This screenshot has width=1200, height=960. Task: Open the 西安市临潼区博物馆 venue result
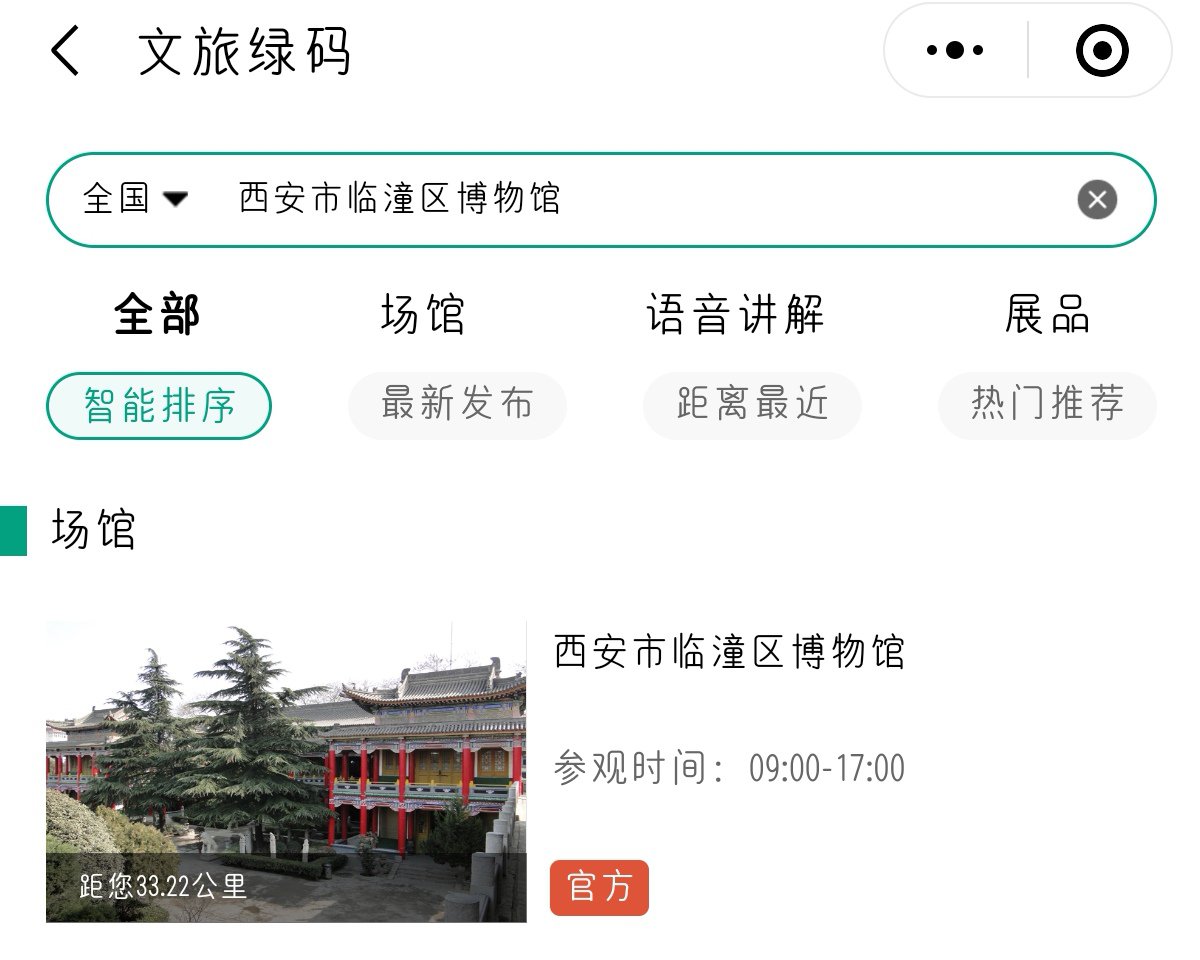pos(729,653)
